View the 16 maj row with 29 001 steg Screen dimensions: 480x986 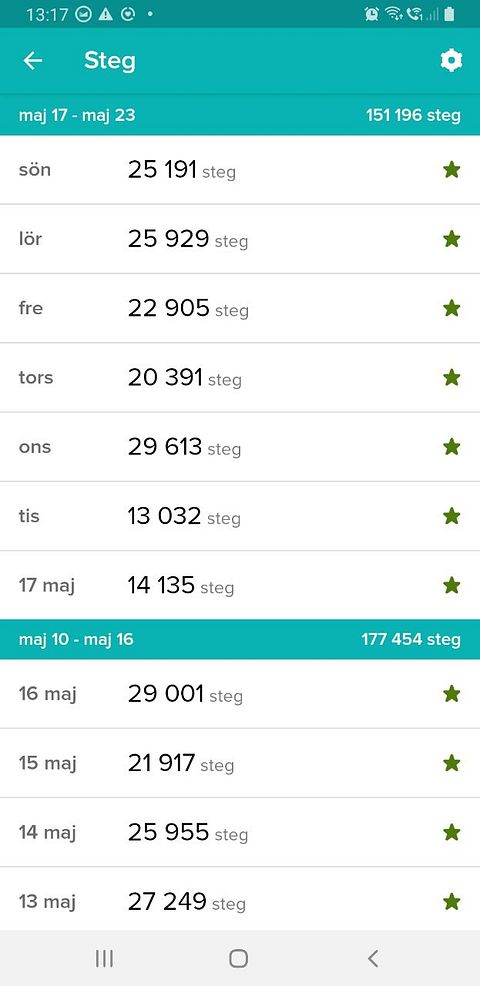pos(240,694)
